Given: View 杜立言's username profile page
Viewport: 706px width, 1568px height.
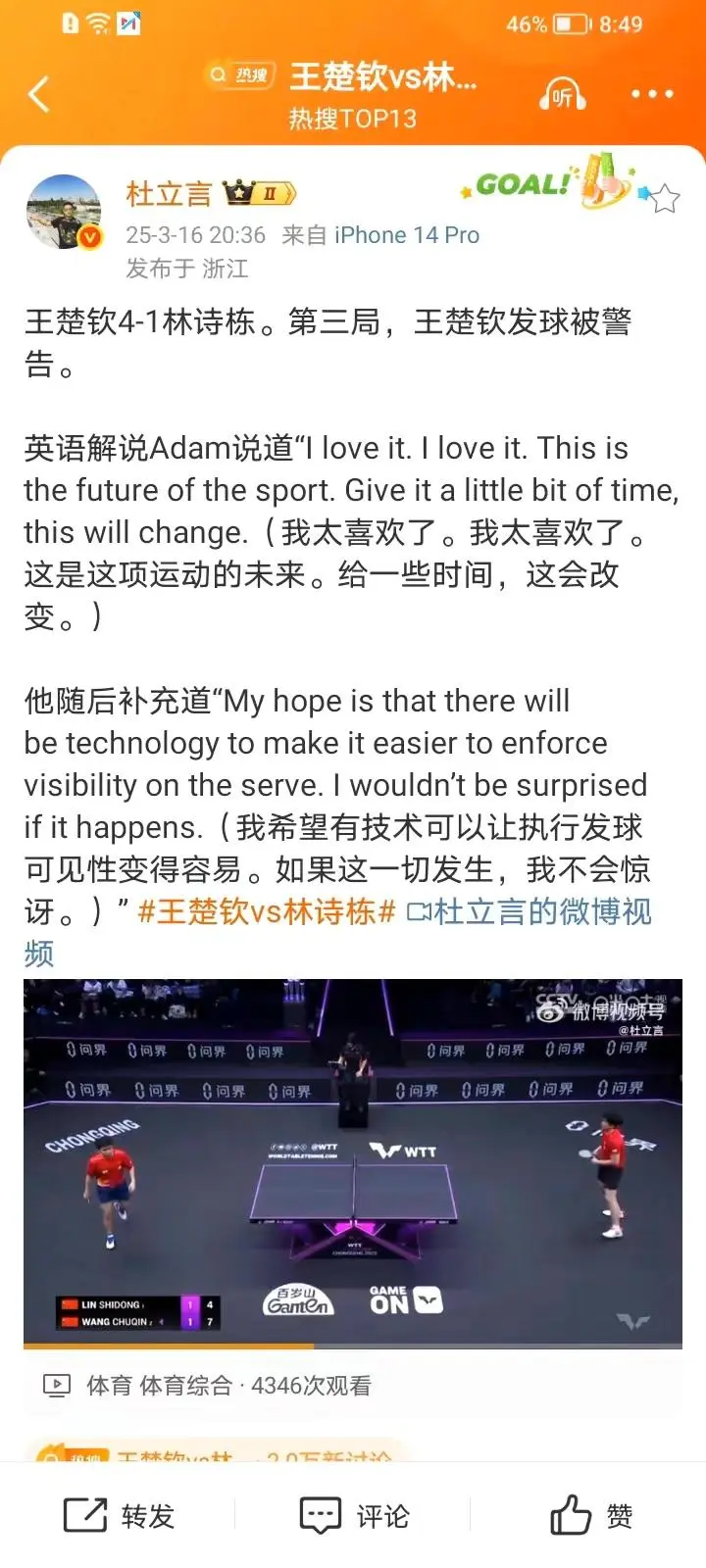Looking at the screenshot, I should pos(169,194).
